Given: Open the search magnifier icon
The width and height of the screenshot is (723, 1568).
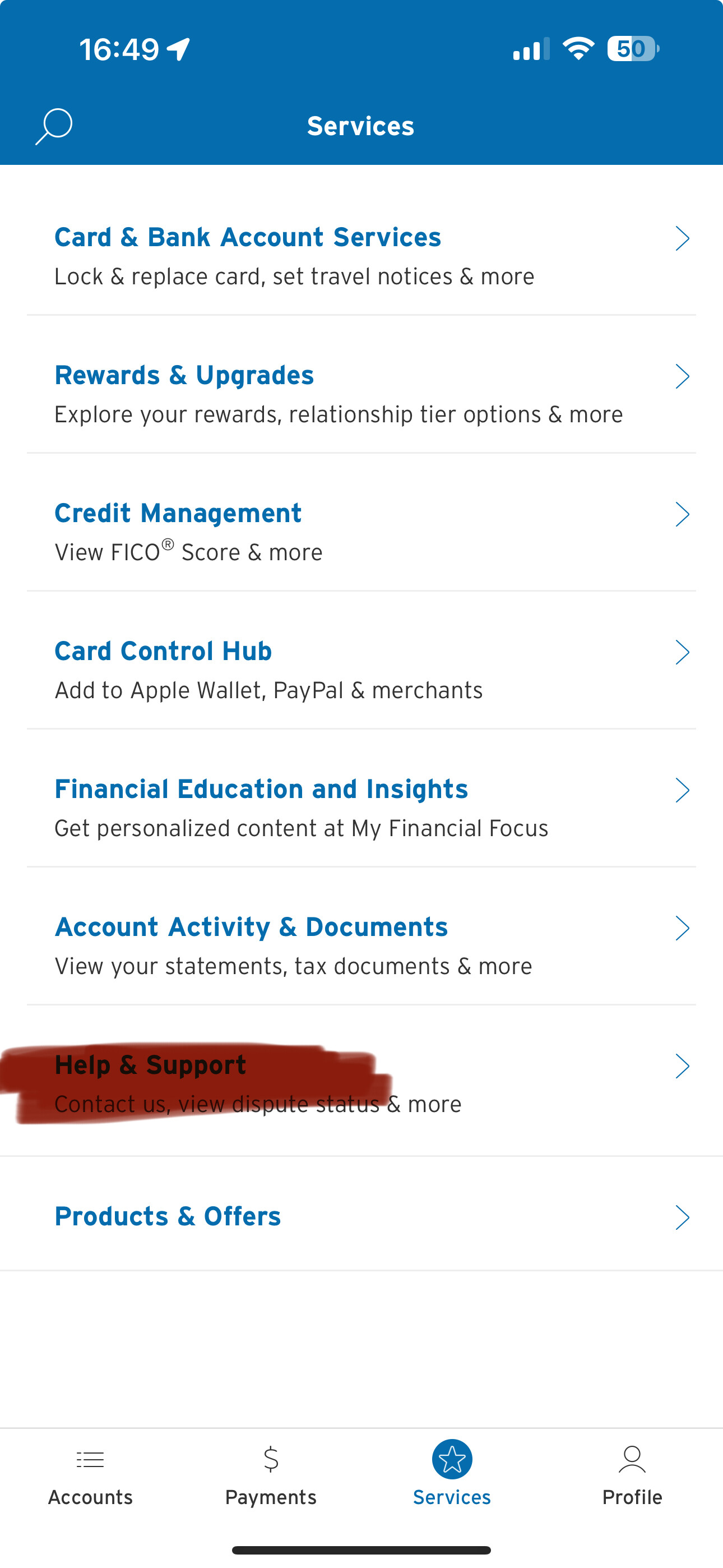Looking at the screenshot, I should [54, 127].
